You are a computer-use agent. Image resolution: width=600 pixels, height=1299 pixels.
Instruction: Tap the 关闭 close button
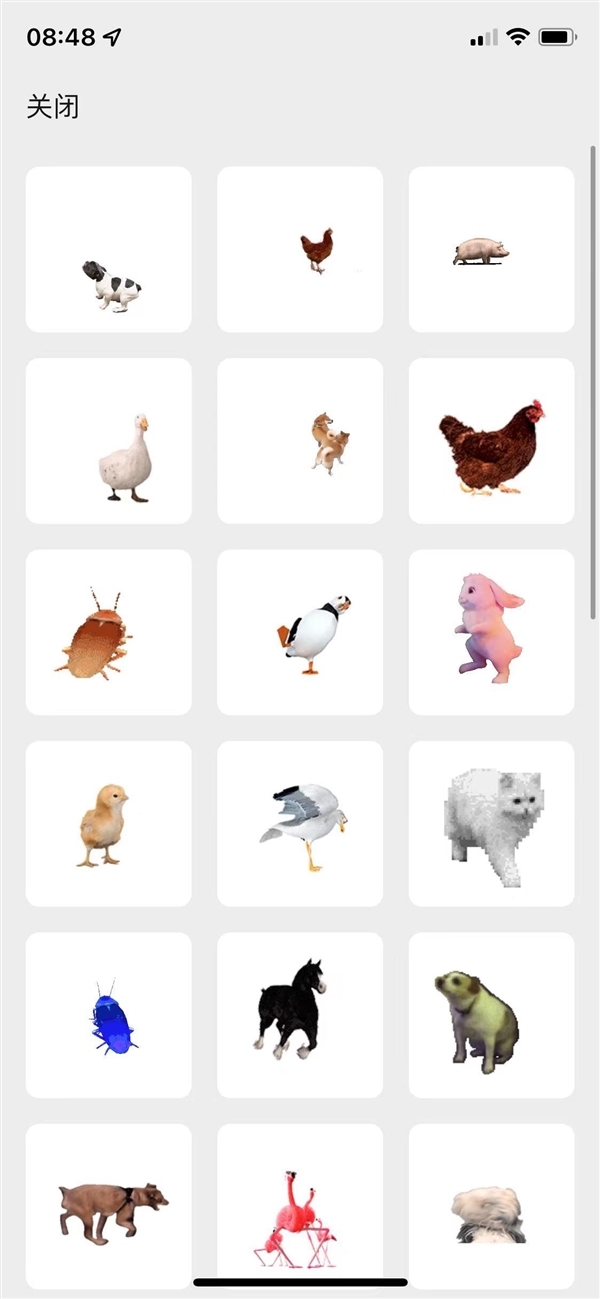coord(52,107)
